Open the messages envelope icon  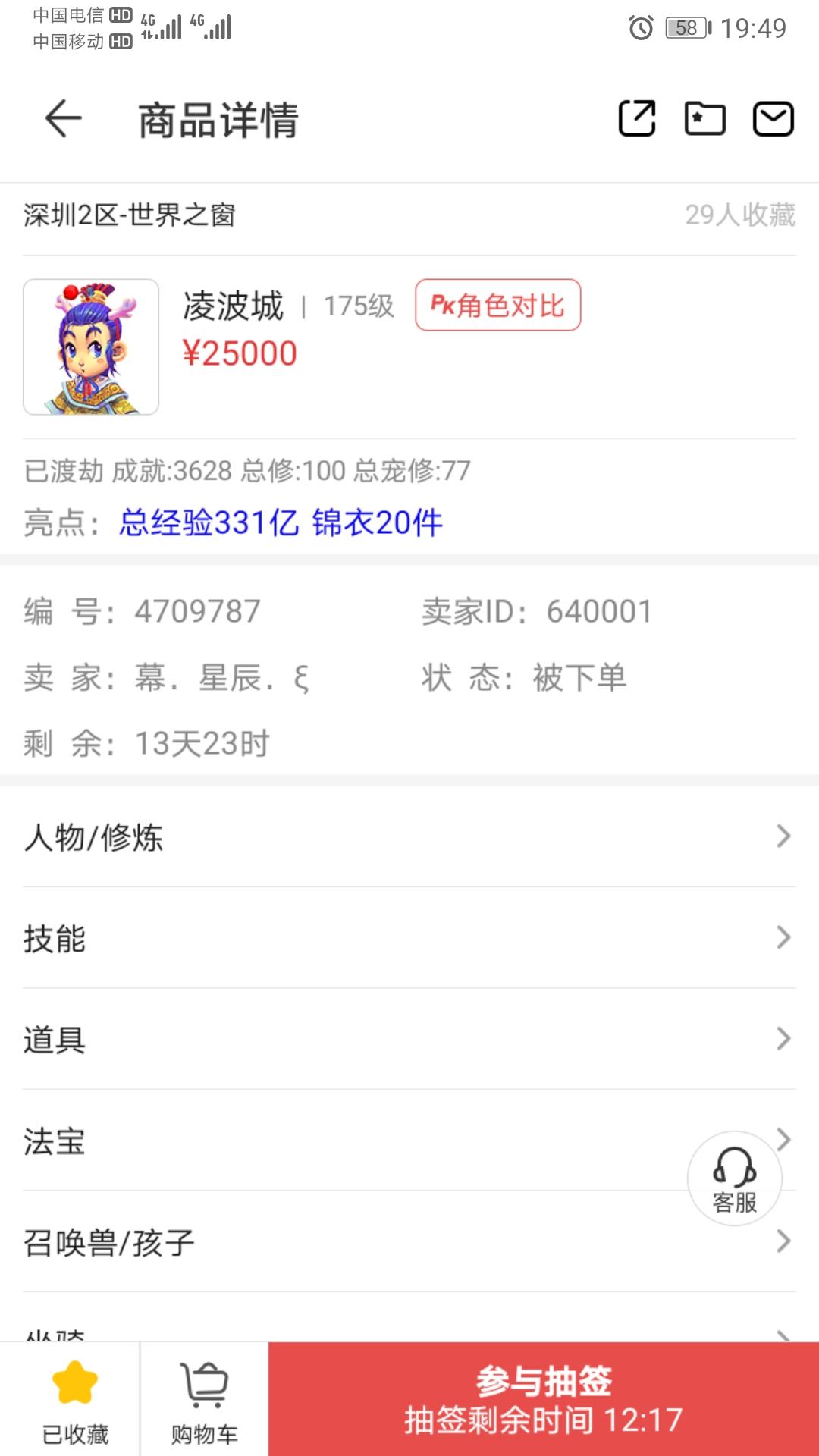(x=773, y=119)
